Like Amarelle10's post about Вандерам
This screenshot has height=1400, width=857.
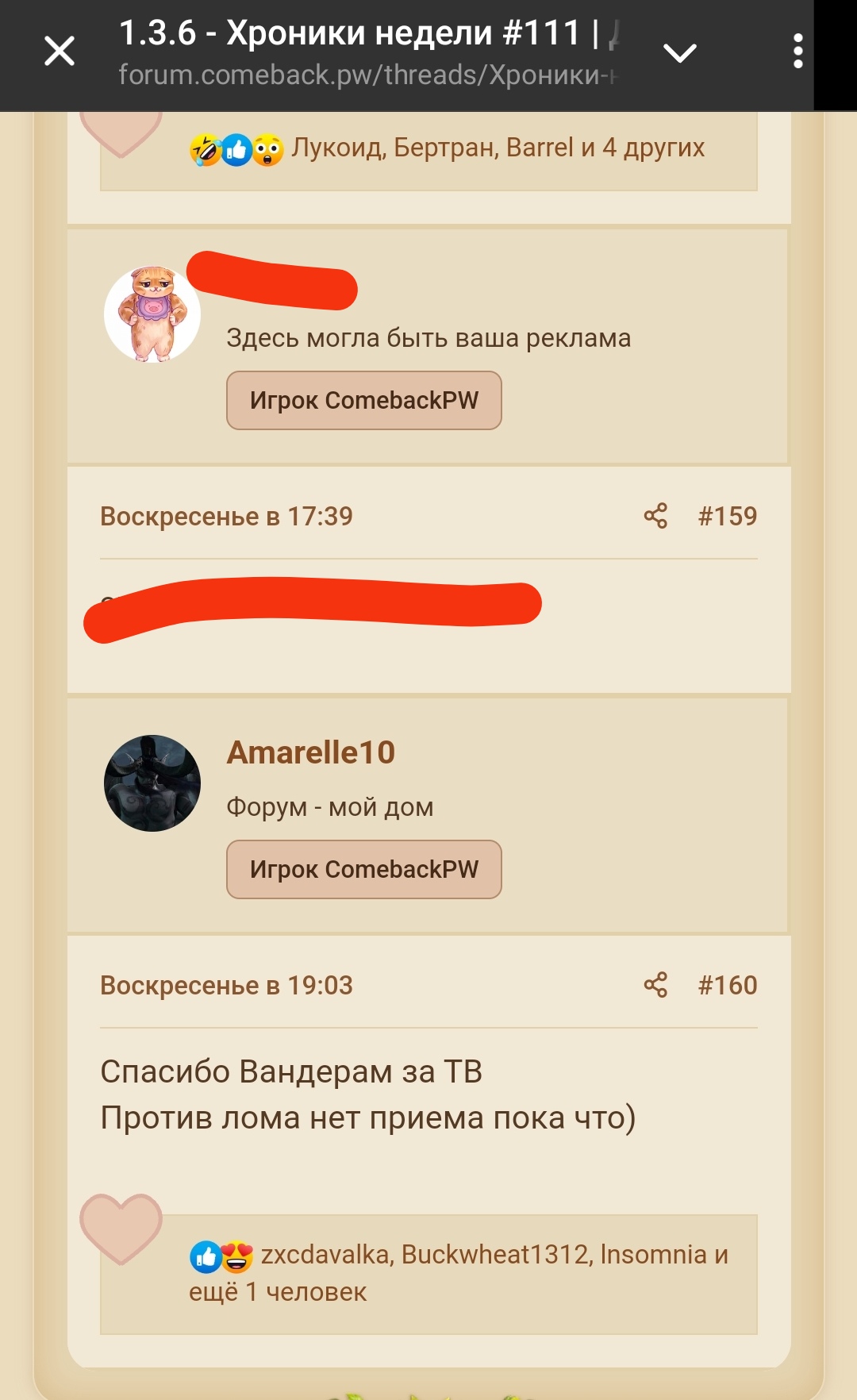coord(121,1227)
